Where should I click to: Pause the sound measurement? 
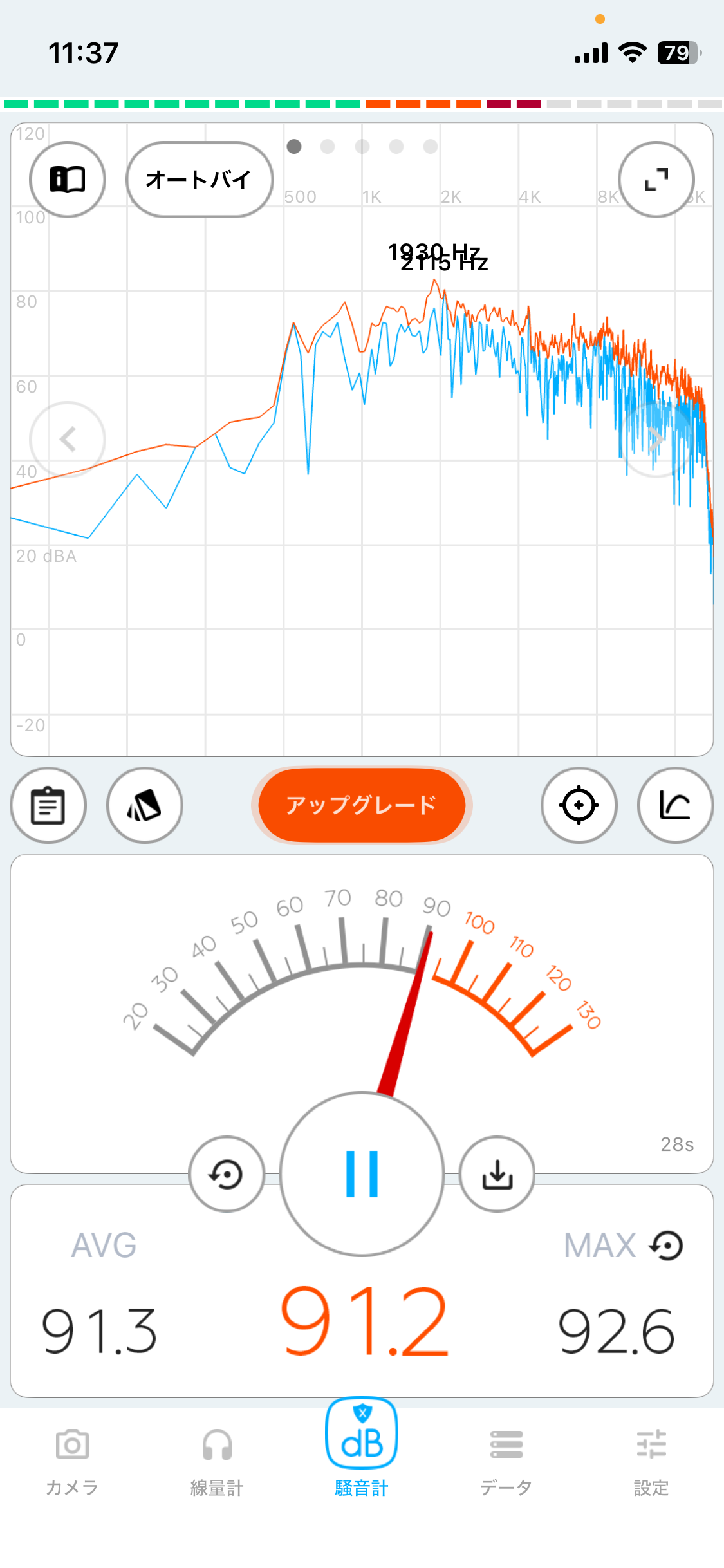[x=362, y=1174]
